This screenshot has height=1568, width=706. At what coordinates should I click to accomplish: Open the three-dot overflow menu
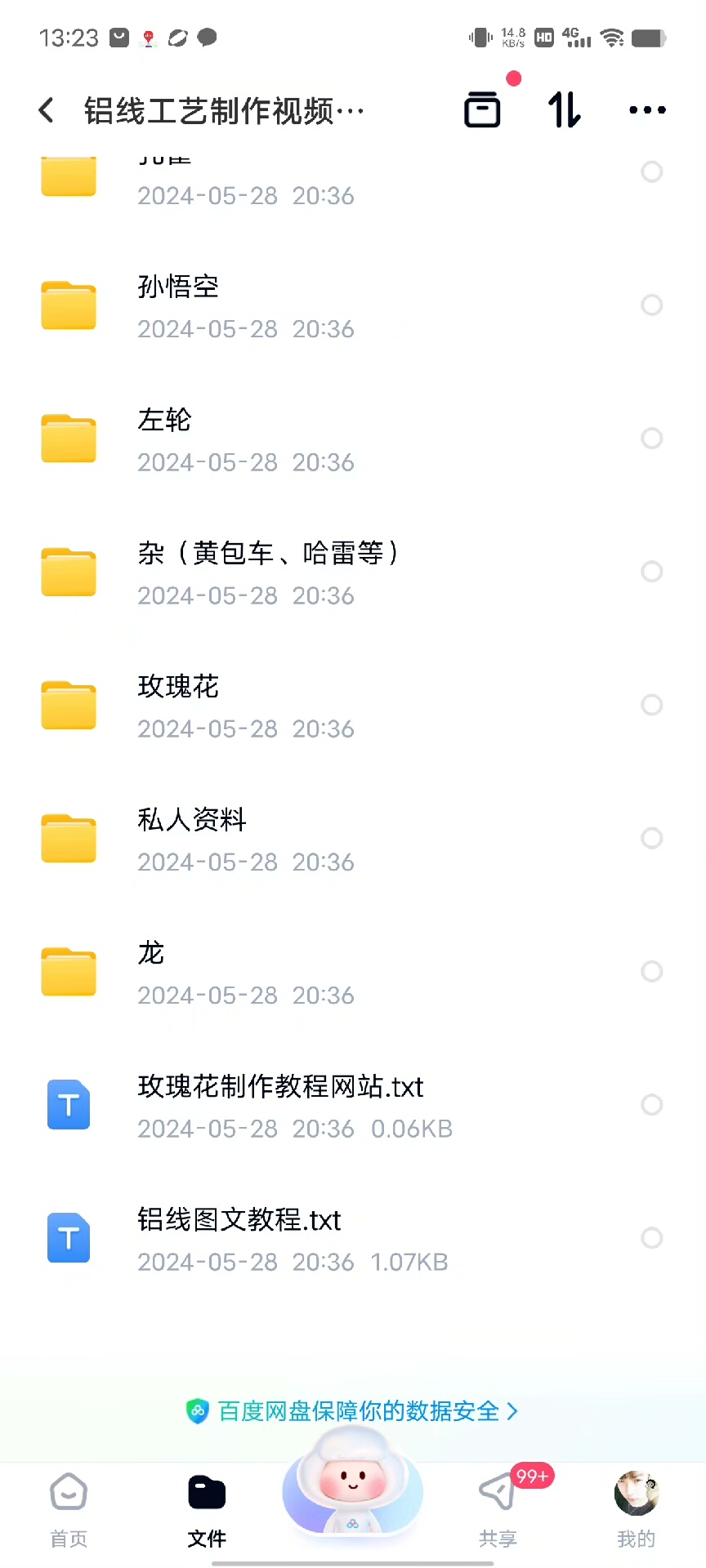647,109
